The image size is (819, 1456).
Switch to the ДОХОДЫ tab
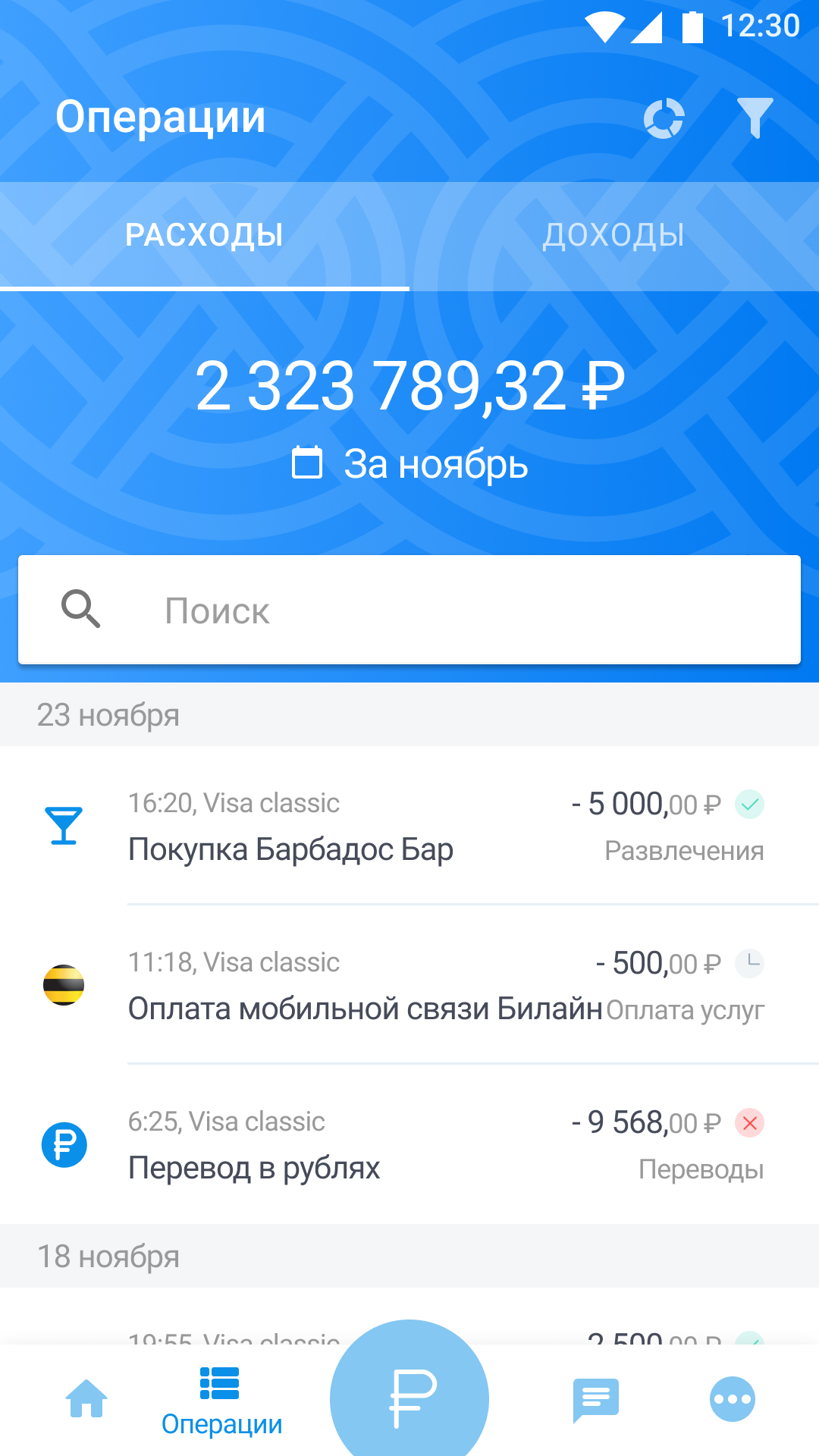coord(614,234)
